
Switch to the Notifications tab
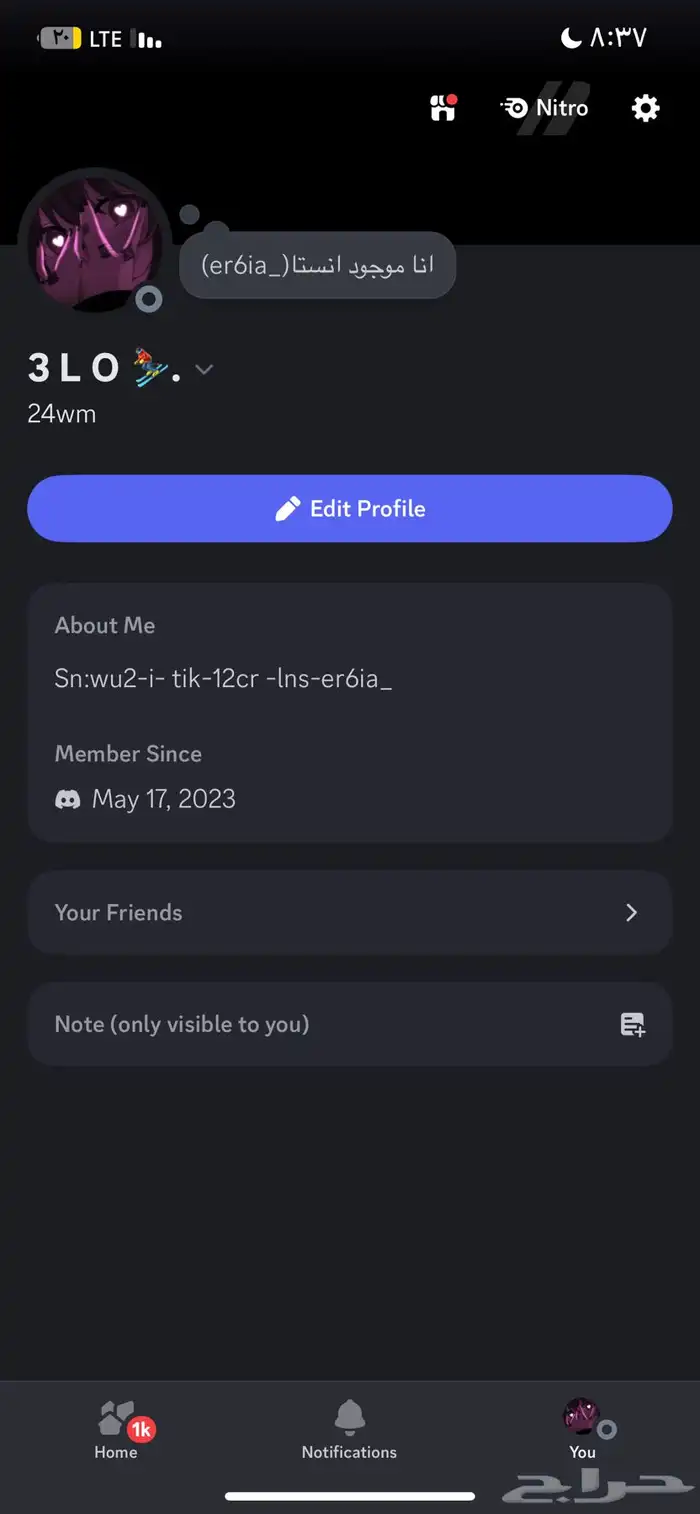[349, 1431]
